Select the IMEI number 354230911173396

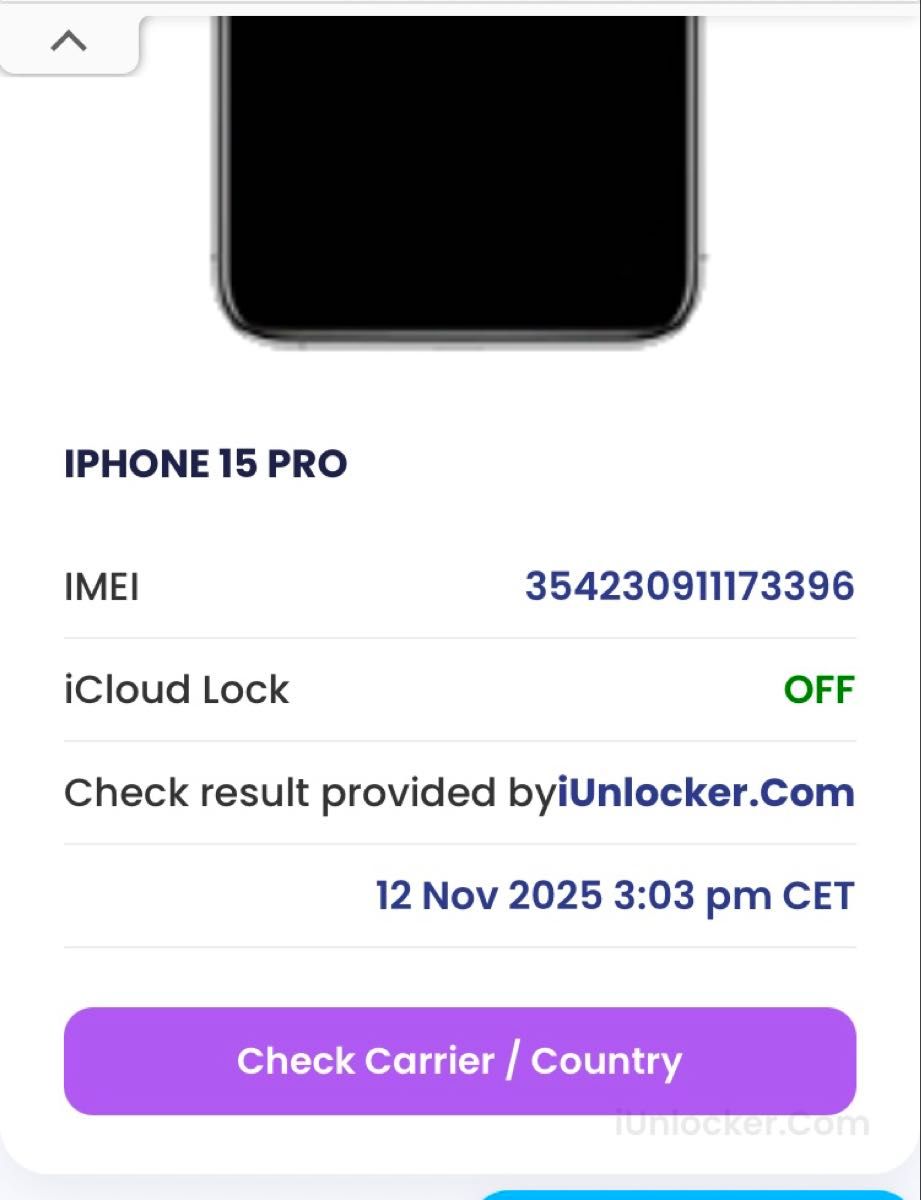(x=690, y=587)
